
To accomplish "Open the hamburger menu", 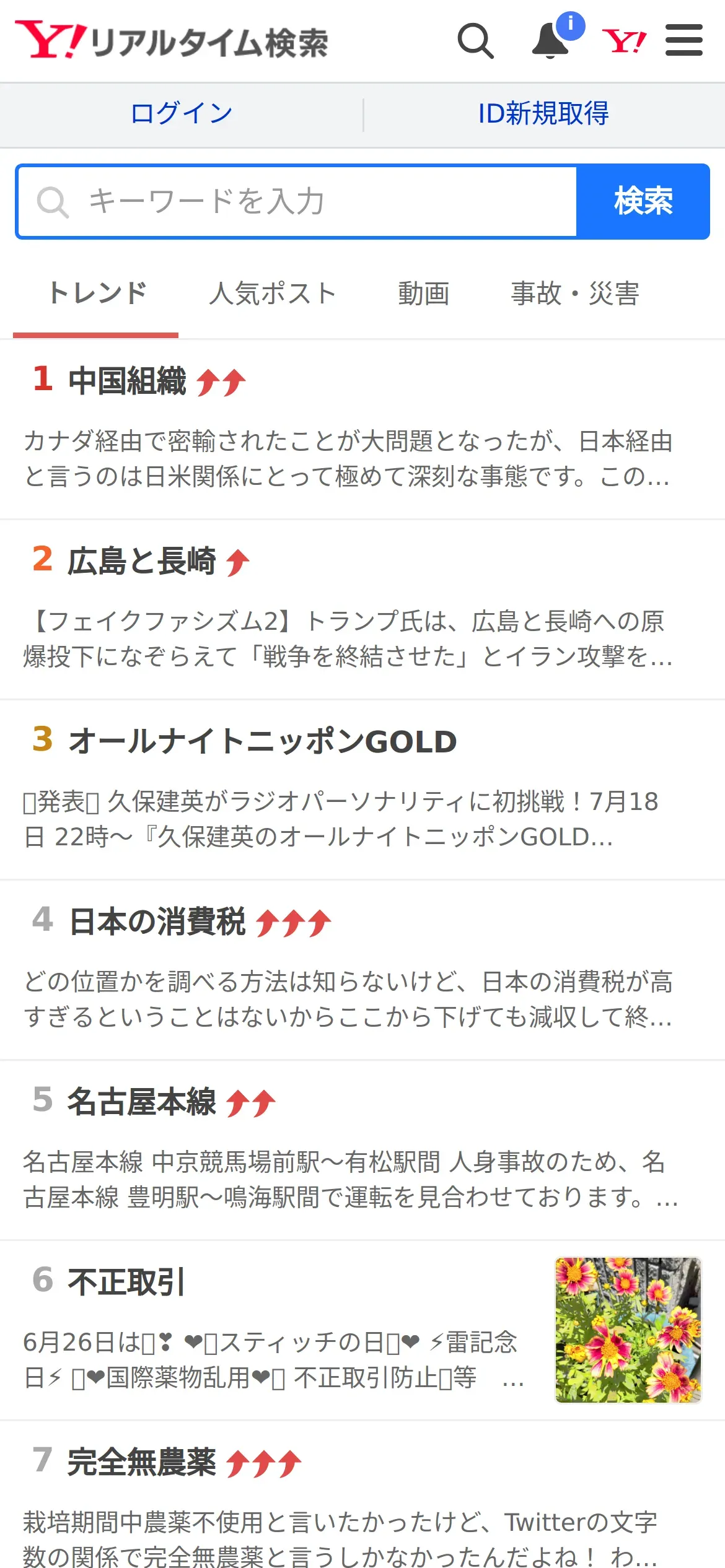I will [x=683, y=41].
